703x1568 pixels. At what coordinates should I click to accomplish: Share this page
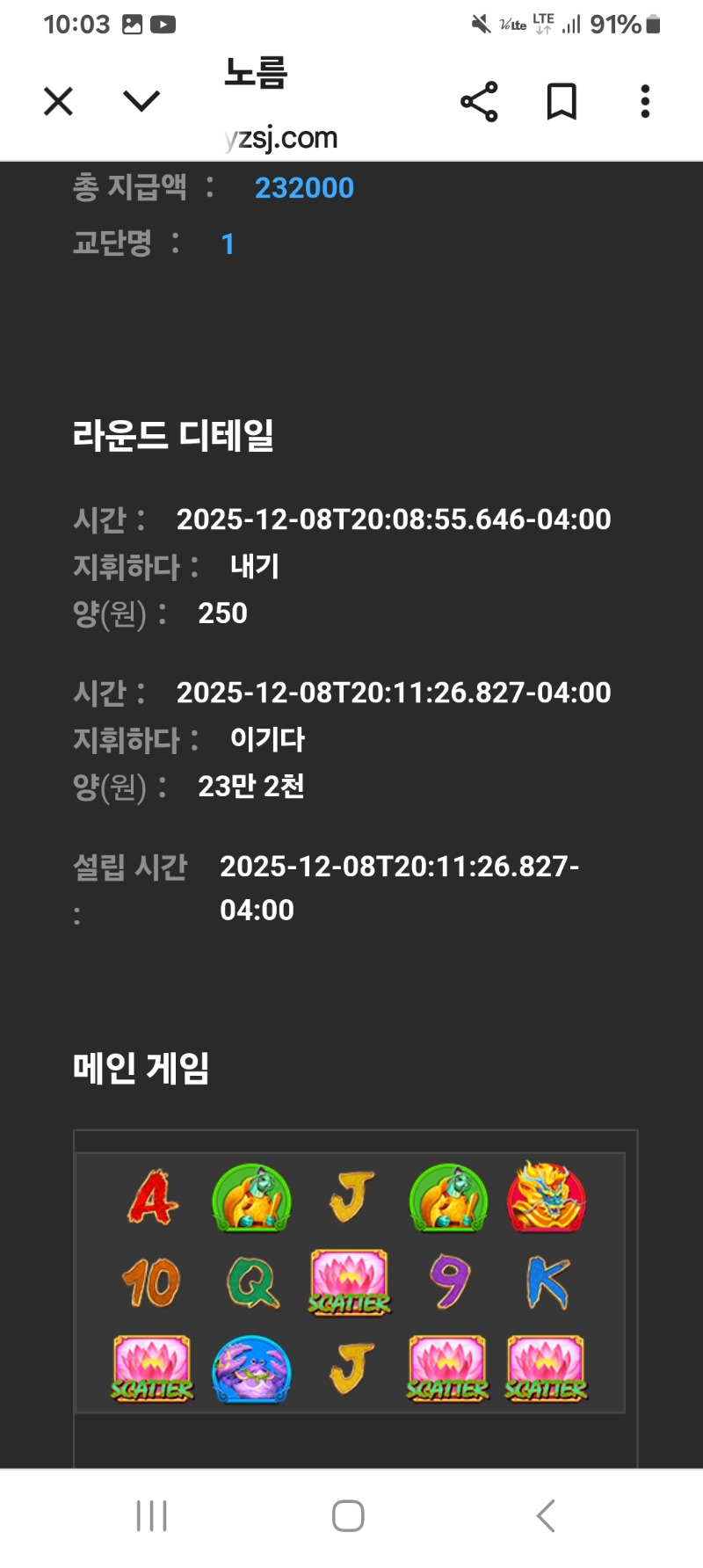click(479, 102)
